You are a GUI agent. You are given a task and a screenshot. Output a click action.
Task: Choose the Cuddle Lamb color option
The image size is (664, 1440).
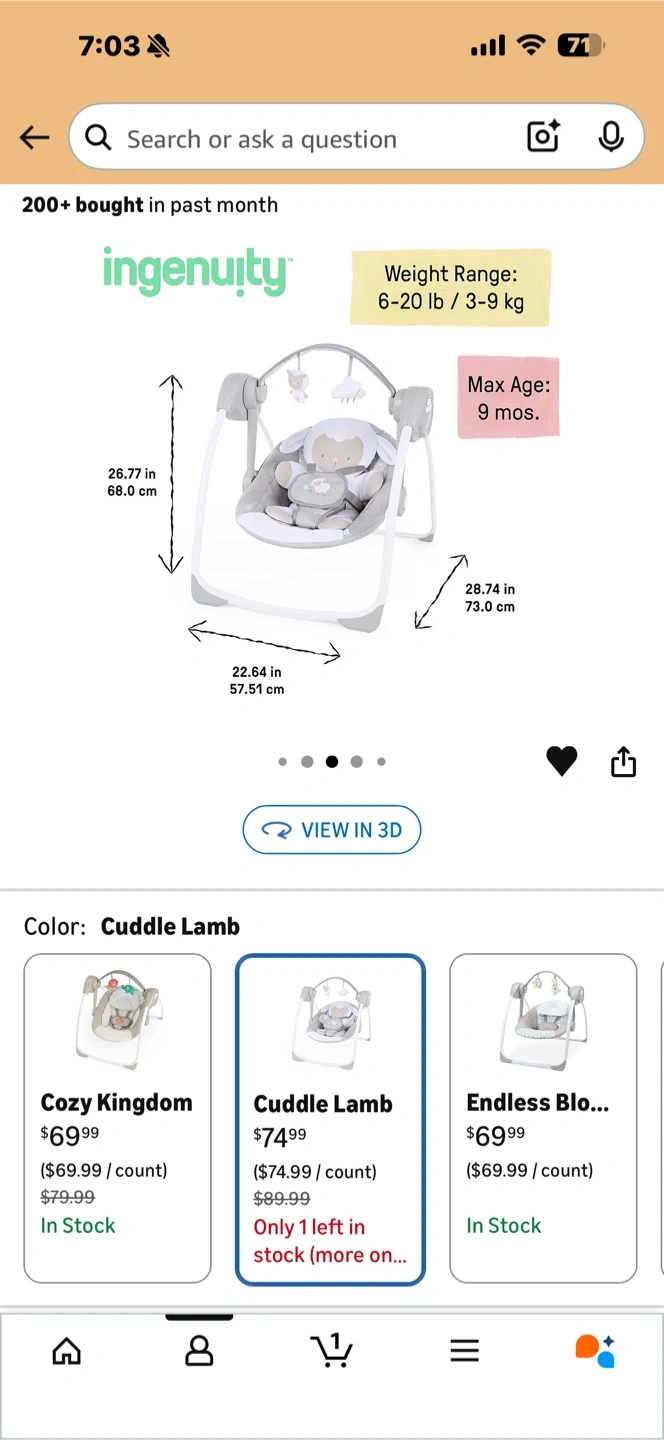[x=330, y=1119]
